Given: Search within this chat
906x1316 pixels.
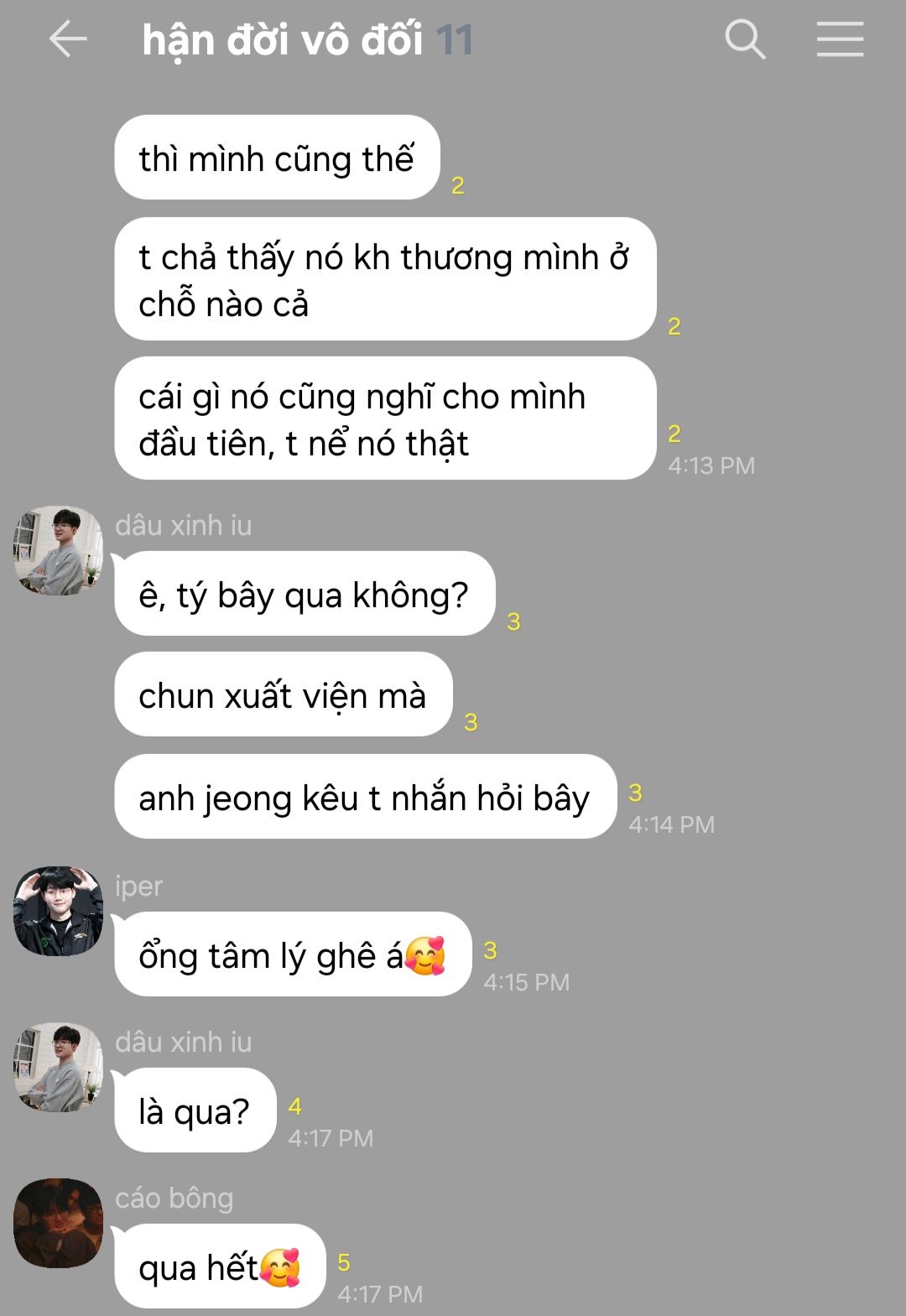Looking at the screenshot, I should pos(745,39).
